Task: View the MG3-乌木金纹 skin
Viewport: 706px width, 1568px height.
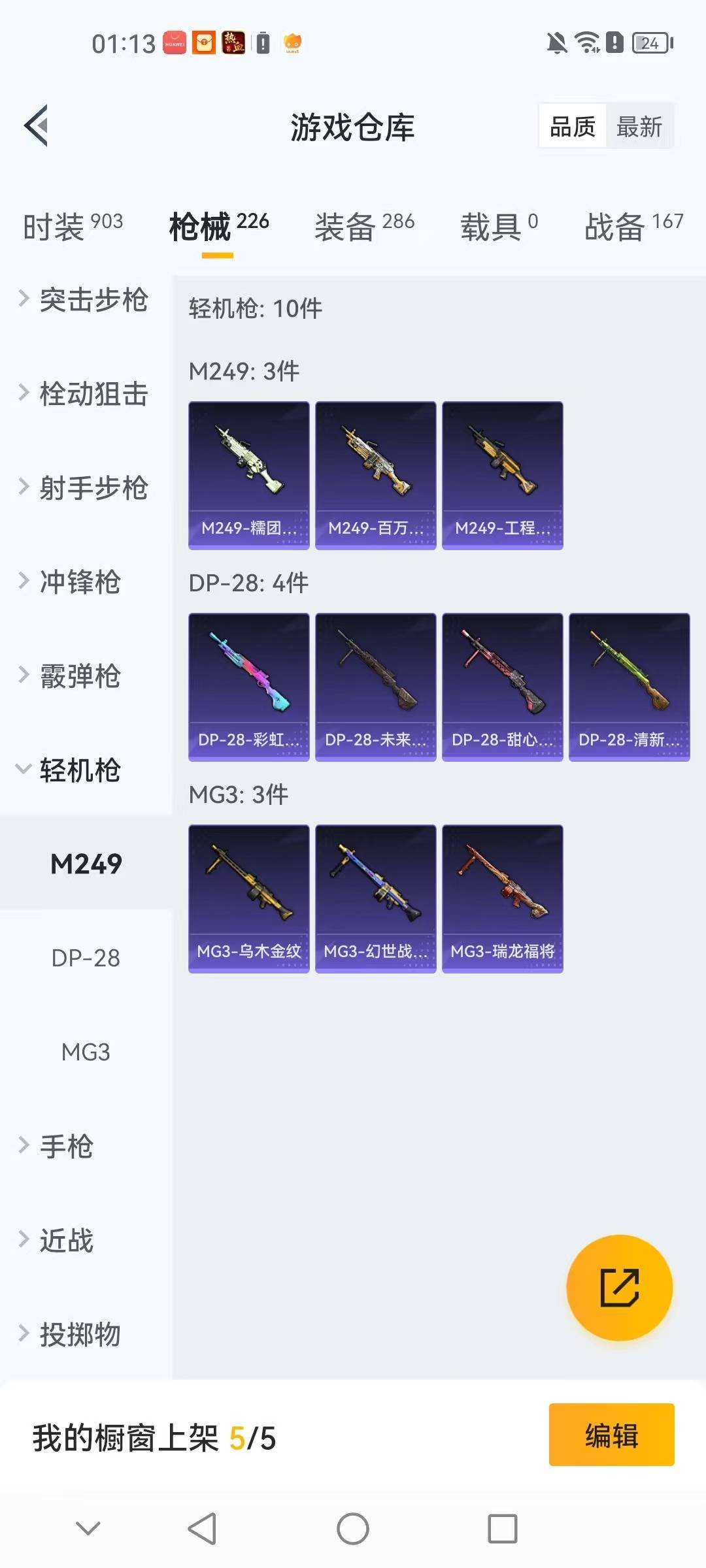Action: point(248,898)
